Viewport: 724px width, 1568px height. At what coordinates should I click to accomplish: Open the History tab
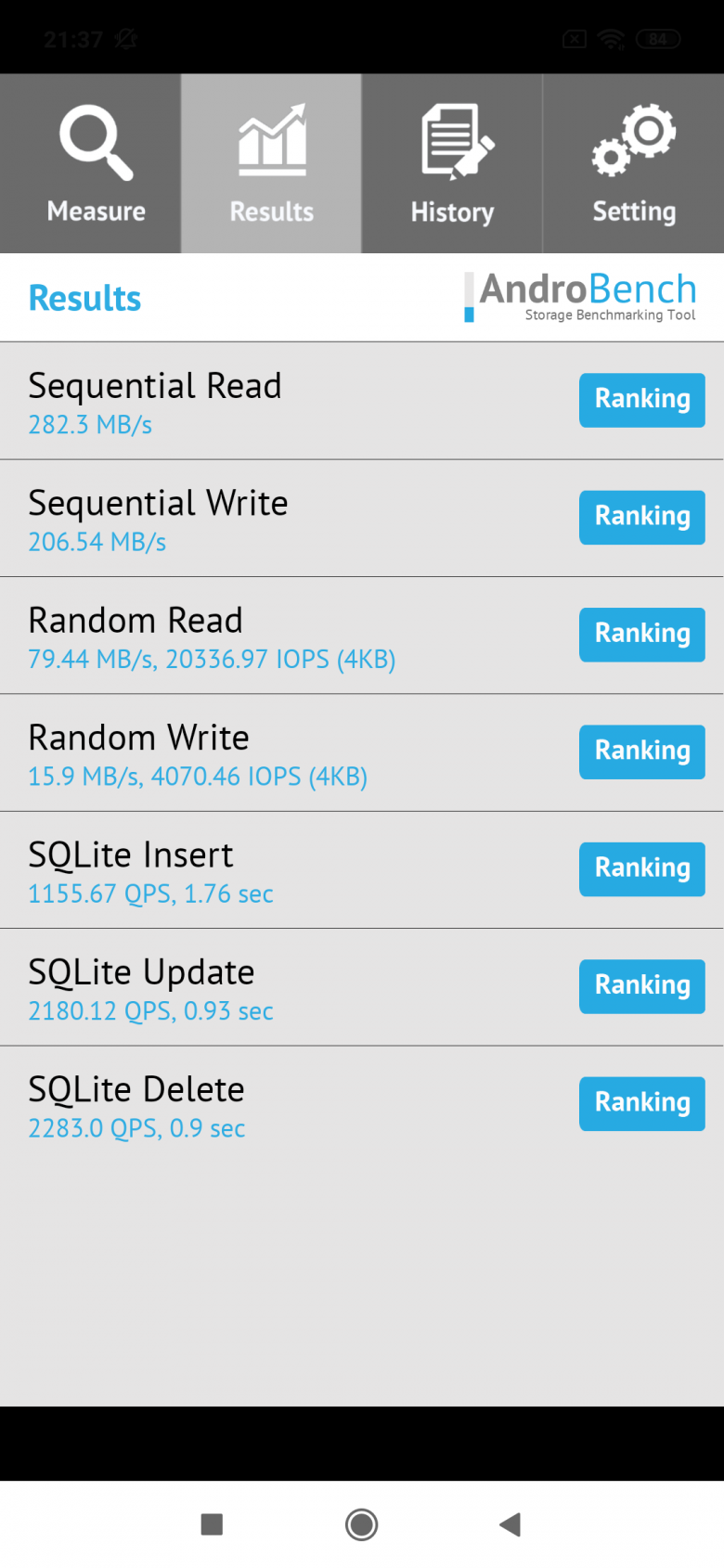coord(452,163)
